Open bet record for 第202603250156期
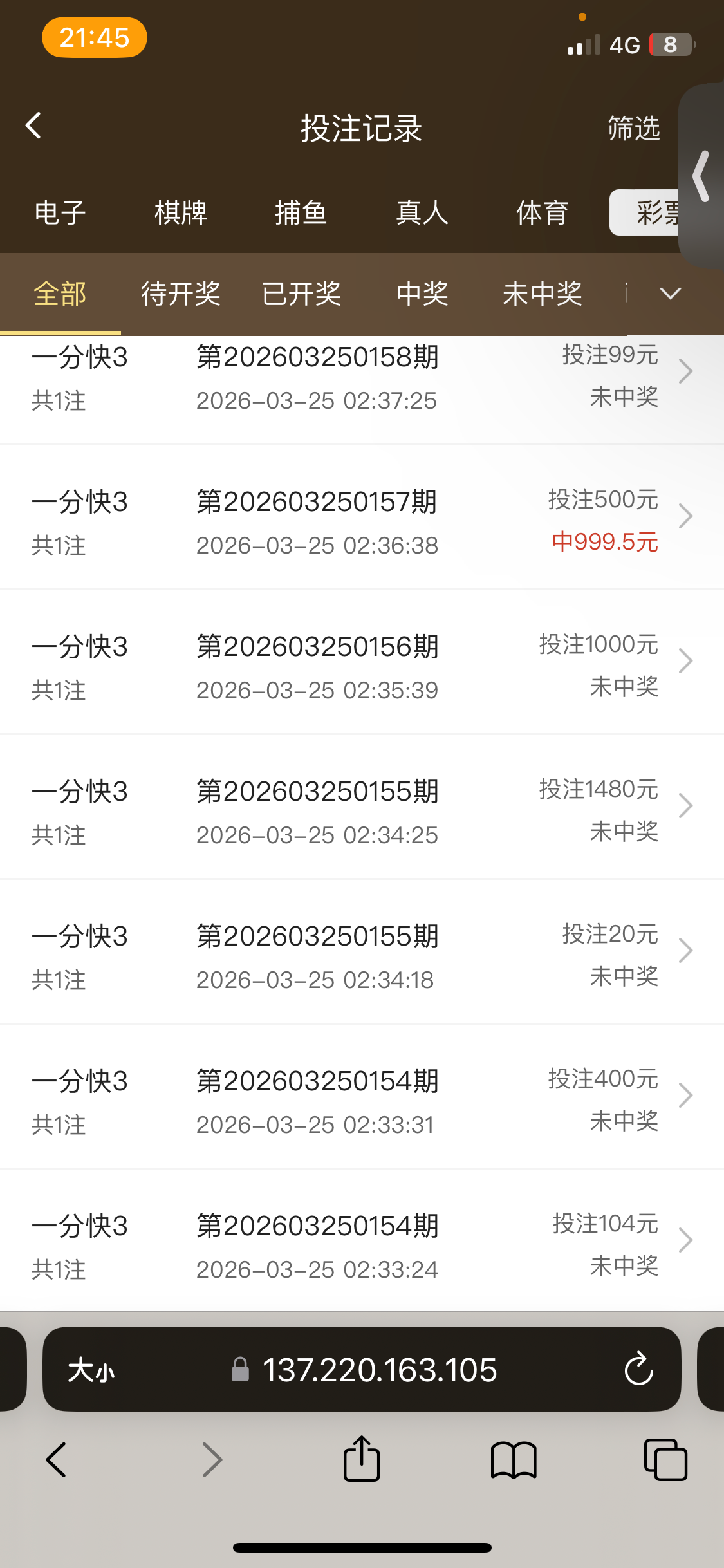This screenshot has height=1568, width=724. [362, 662]
